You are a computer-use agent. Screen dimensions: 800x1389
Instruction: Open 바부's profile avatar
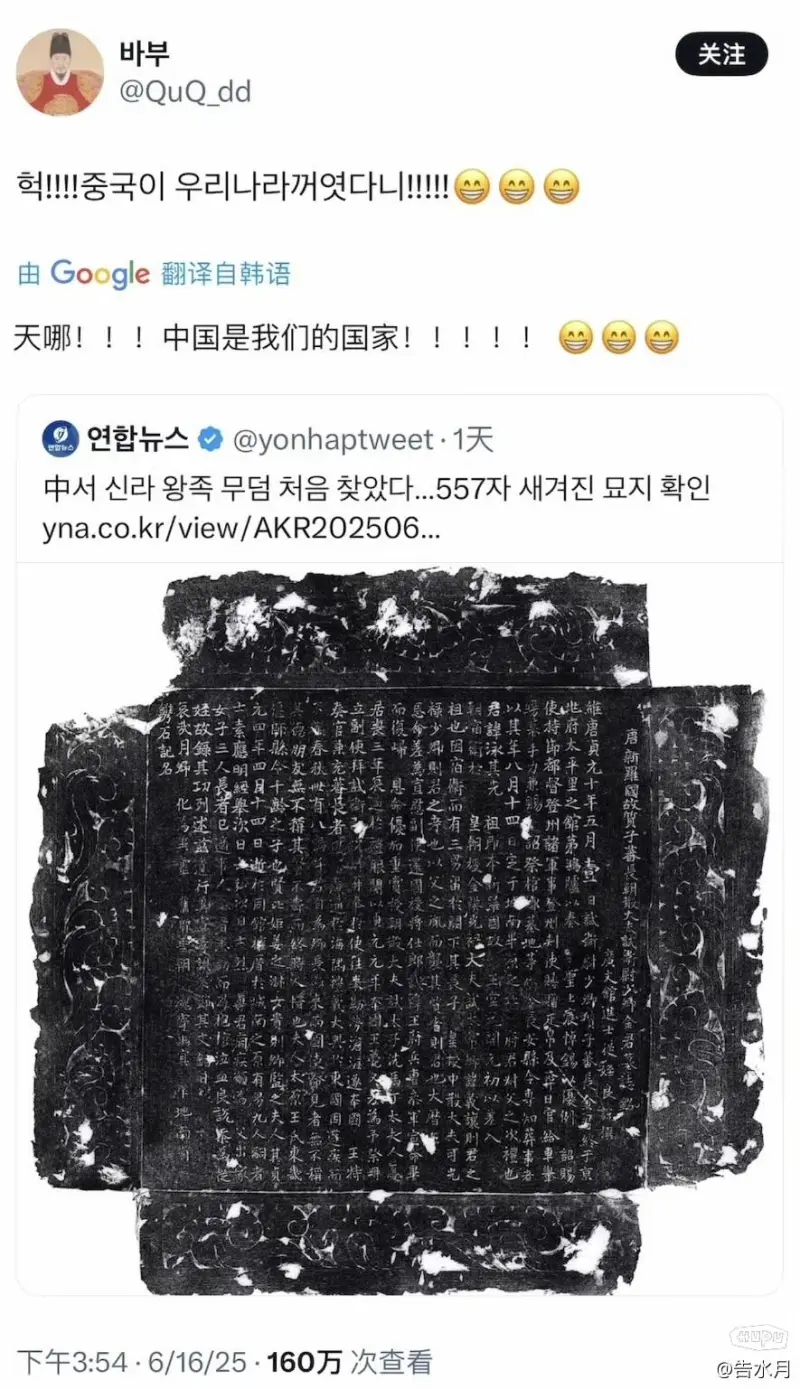click(60, 72)
